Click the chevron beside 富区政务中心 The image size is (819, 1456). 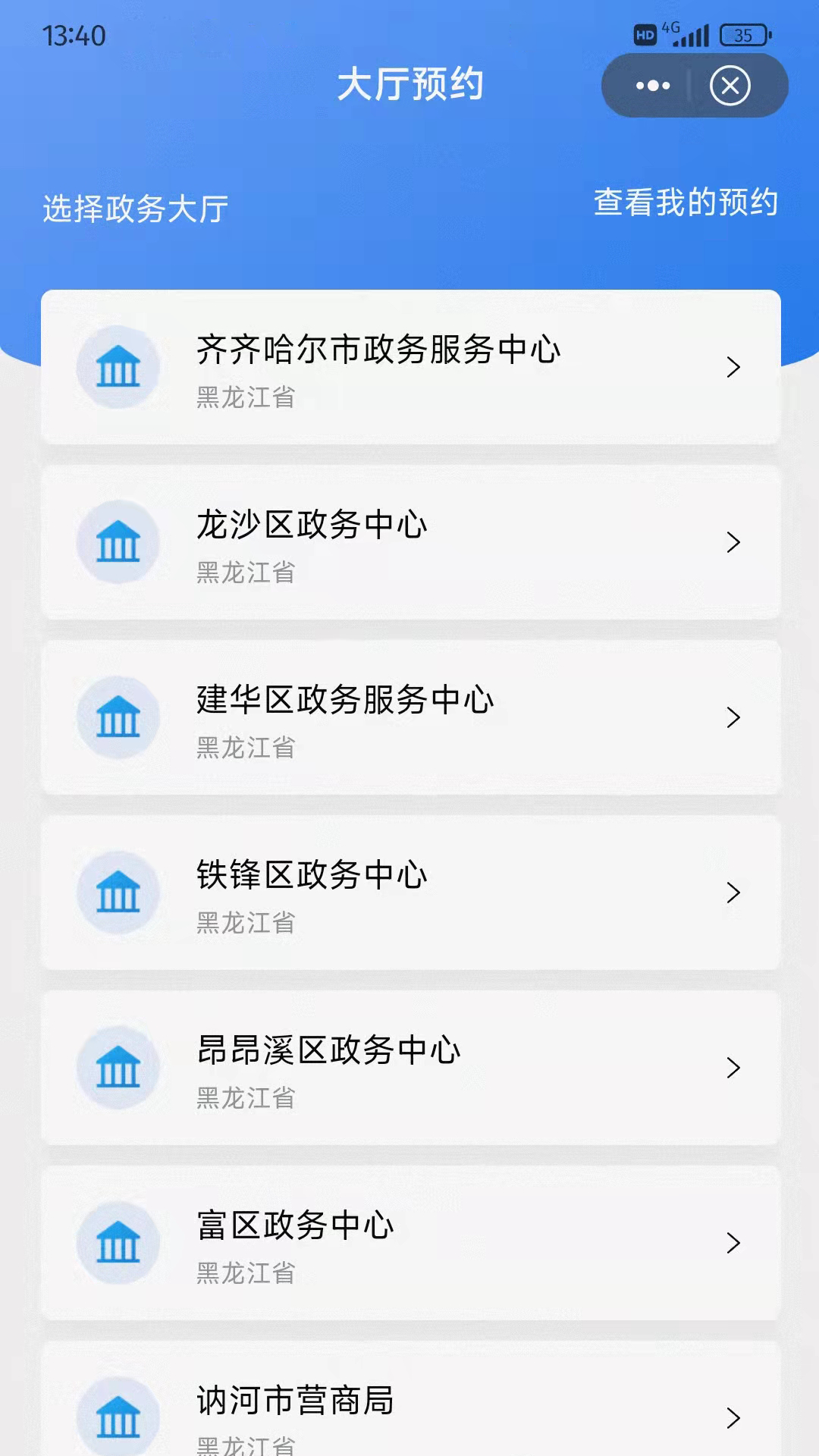733,1243
